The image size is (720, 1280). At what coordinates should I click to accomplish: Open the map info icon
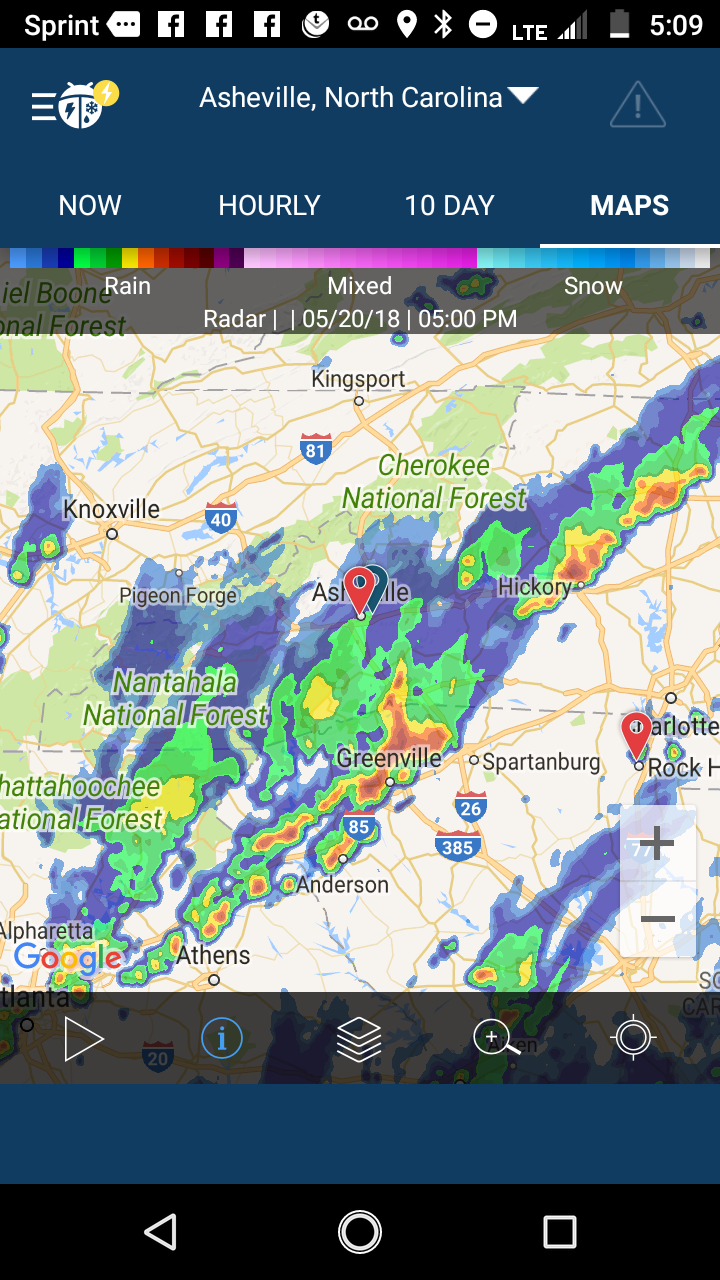point(221,1039)
